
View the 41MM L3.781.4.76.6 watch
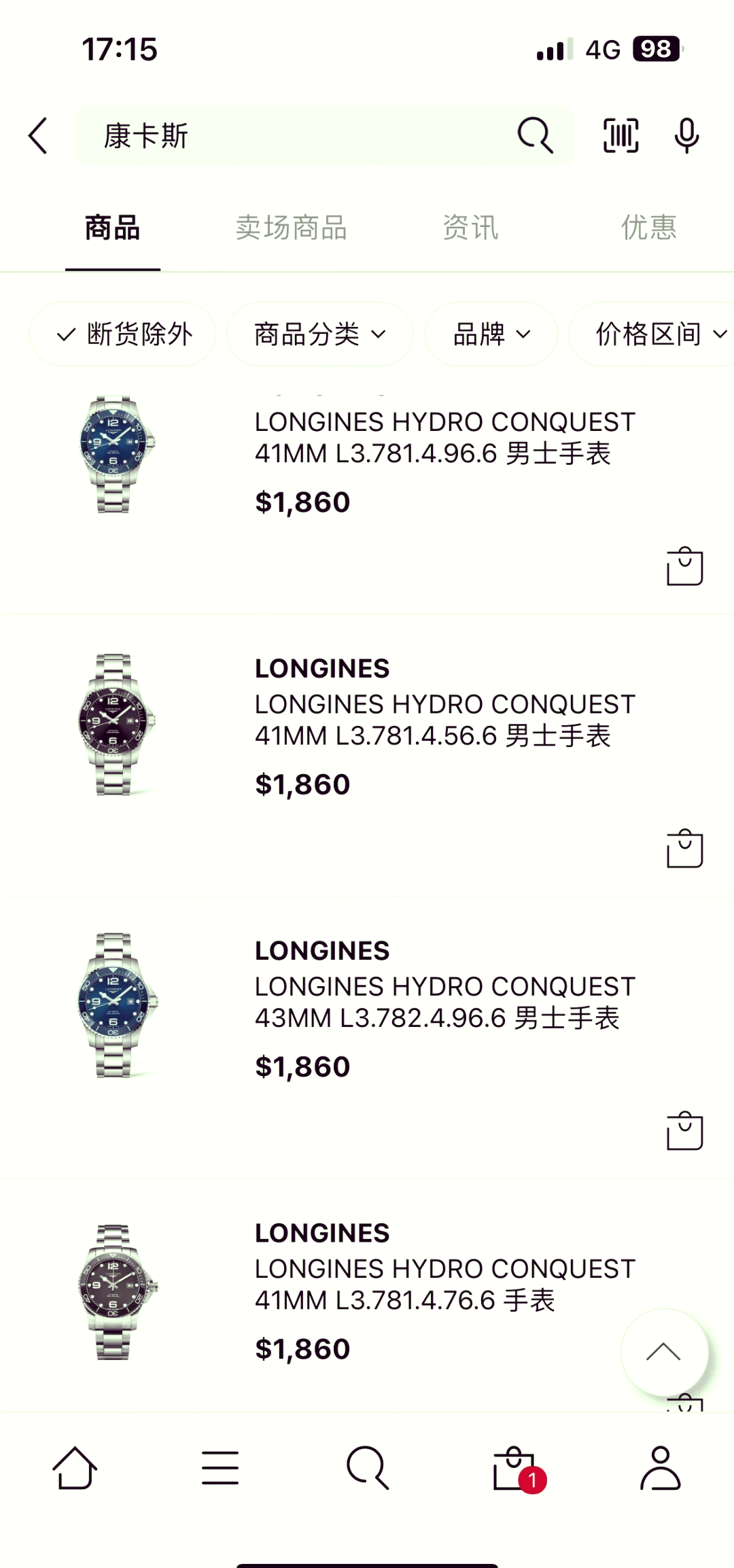(444, 1285)
